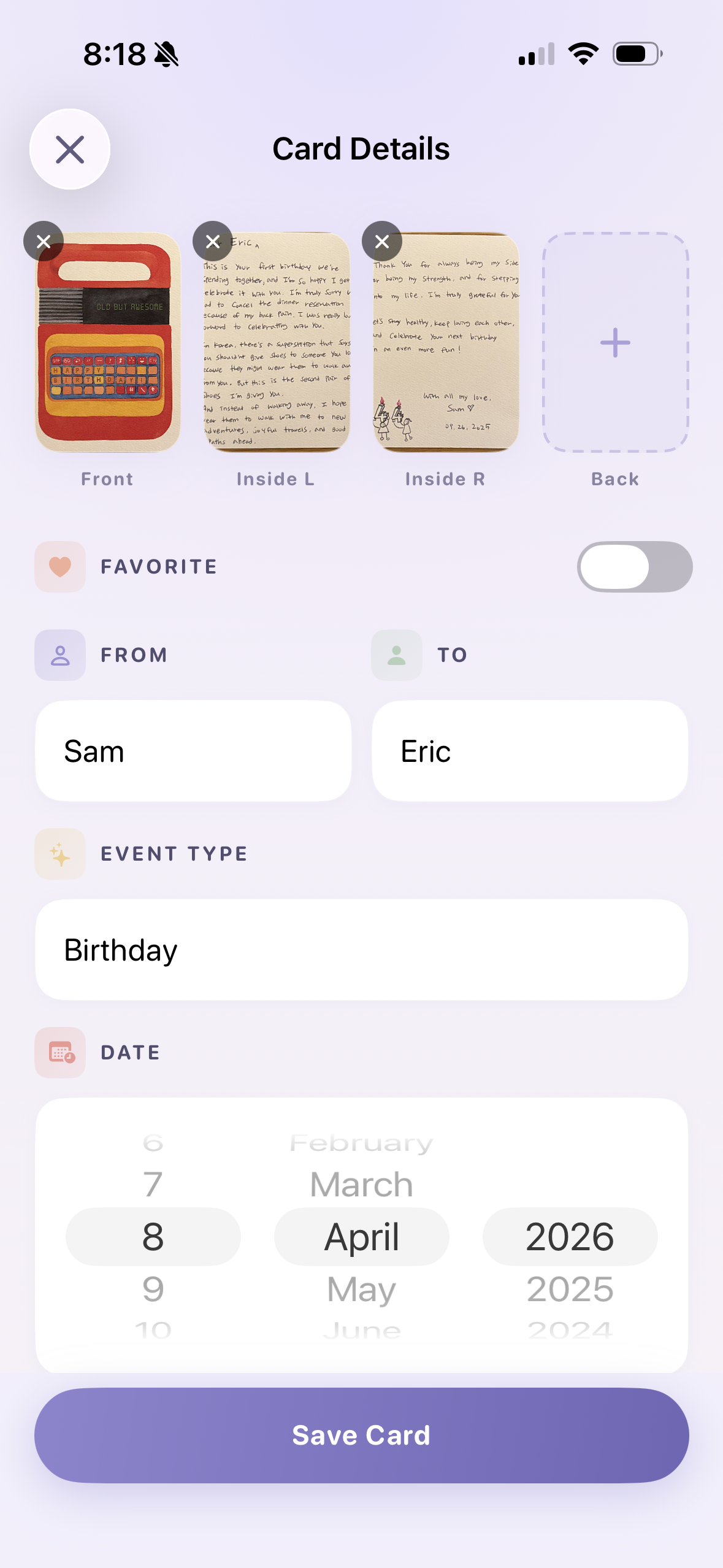Click the calendar Date icon
This screenshot has width=723, height=1568.
tap(59, 1051)
